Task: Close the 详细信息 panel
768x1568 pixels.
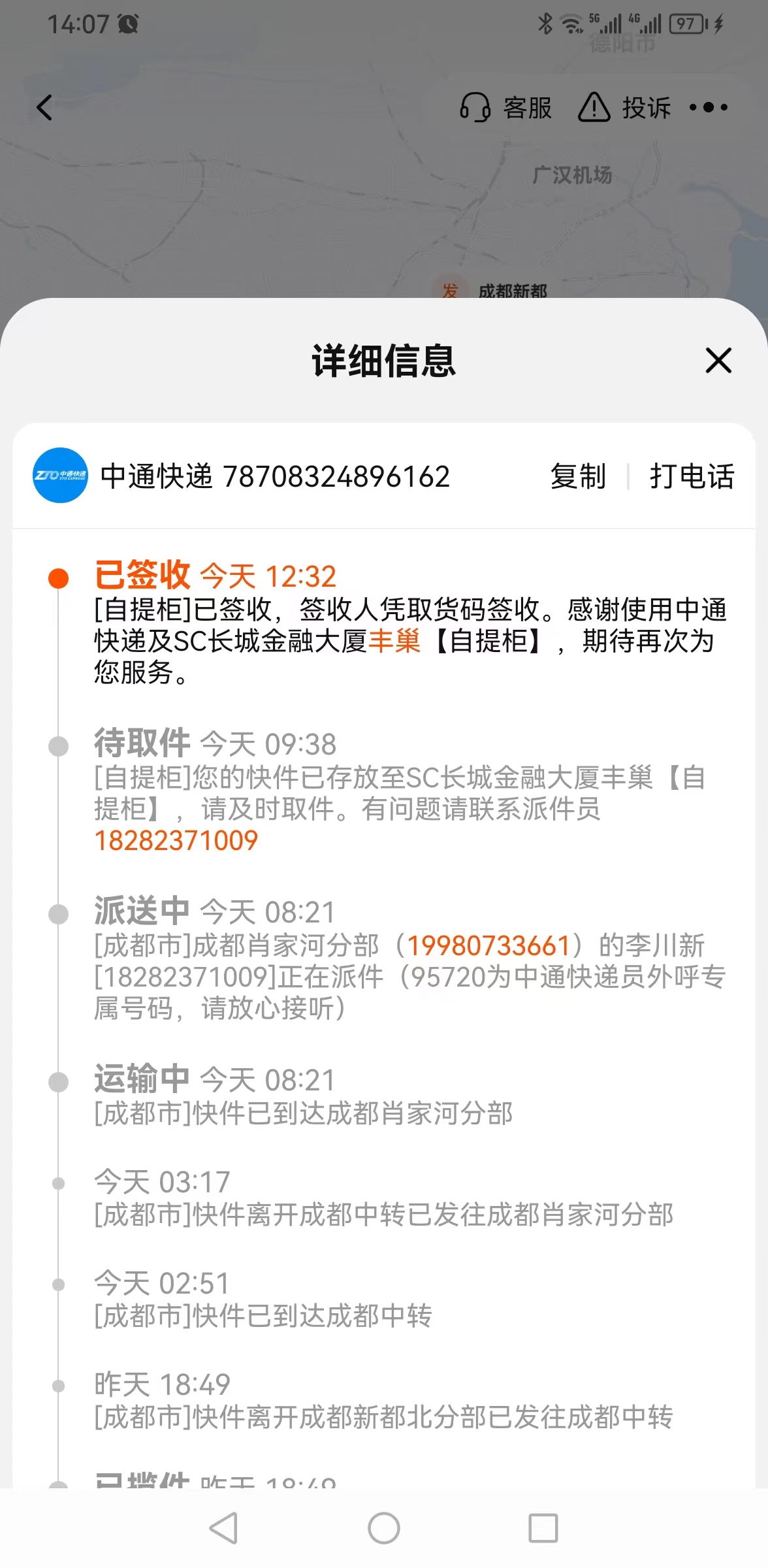Action: pyautogui.click(x=718, y=361)
